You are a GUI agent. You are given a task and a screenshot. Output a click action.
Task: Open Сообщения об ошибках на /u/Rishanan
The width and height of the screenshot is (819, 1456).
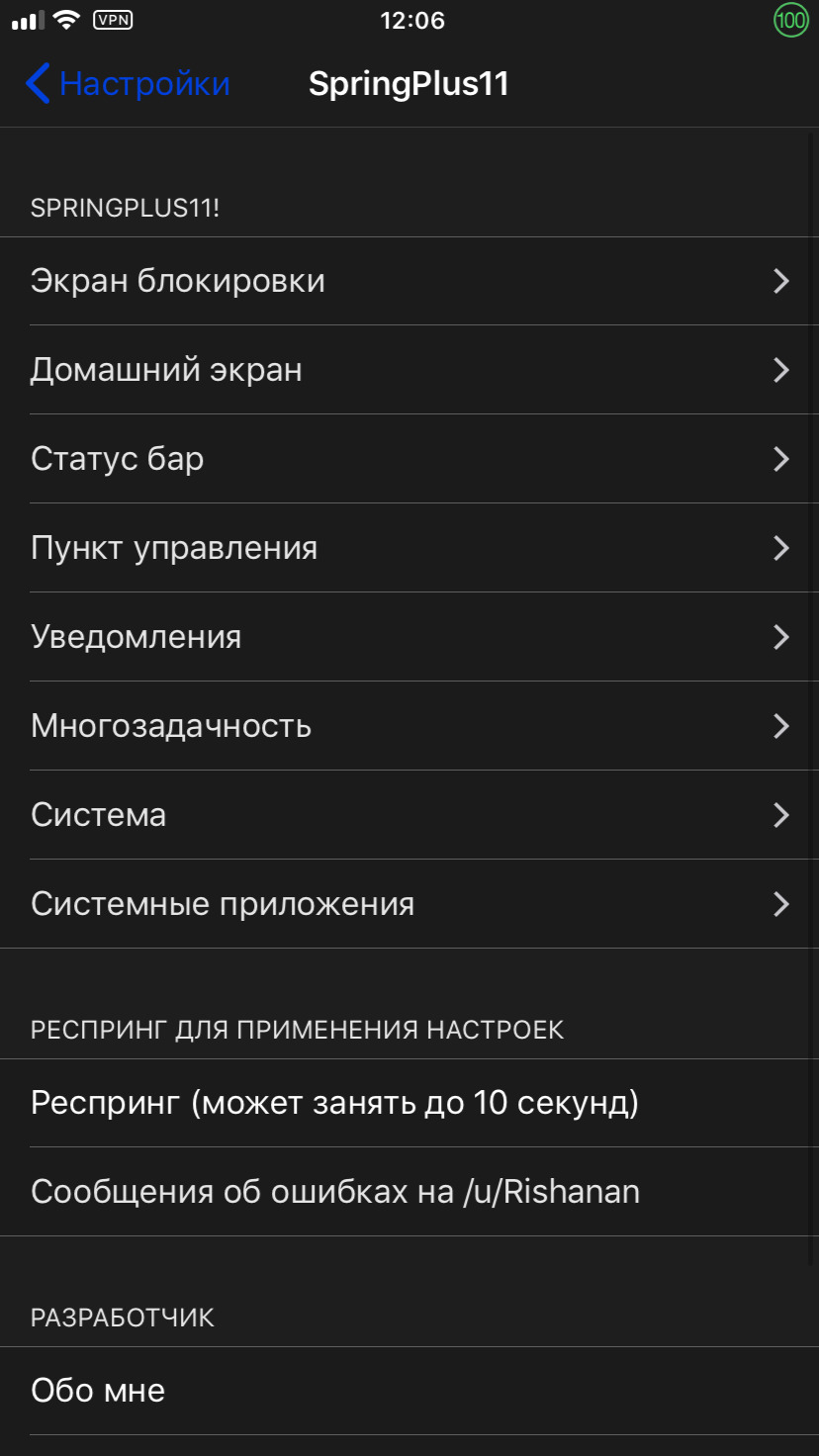click(x=409, y=1192)
